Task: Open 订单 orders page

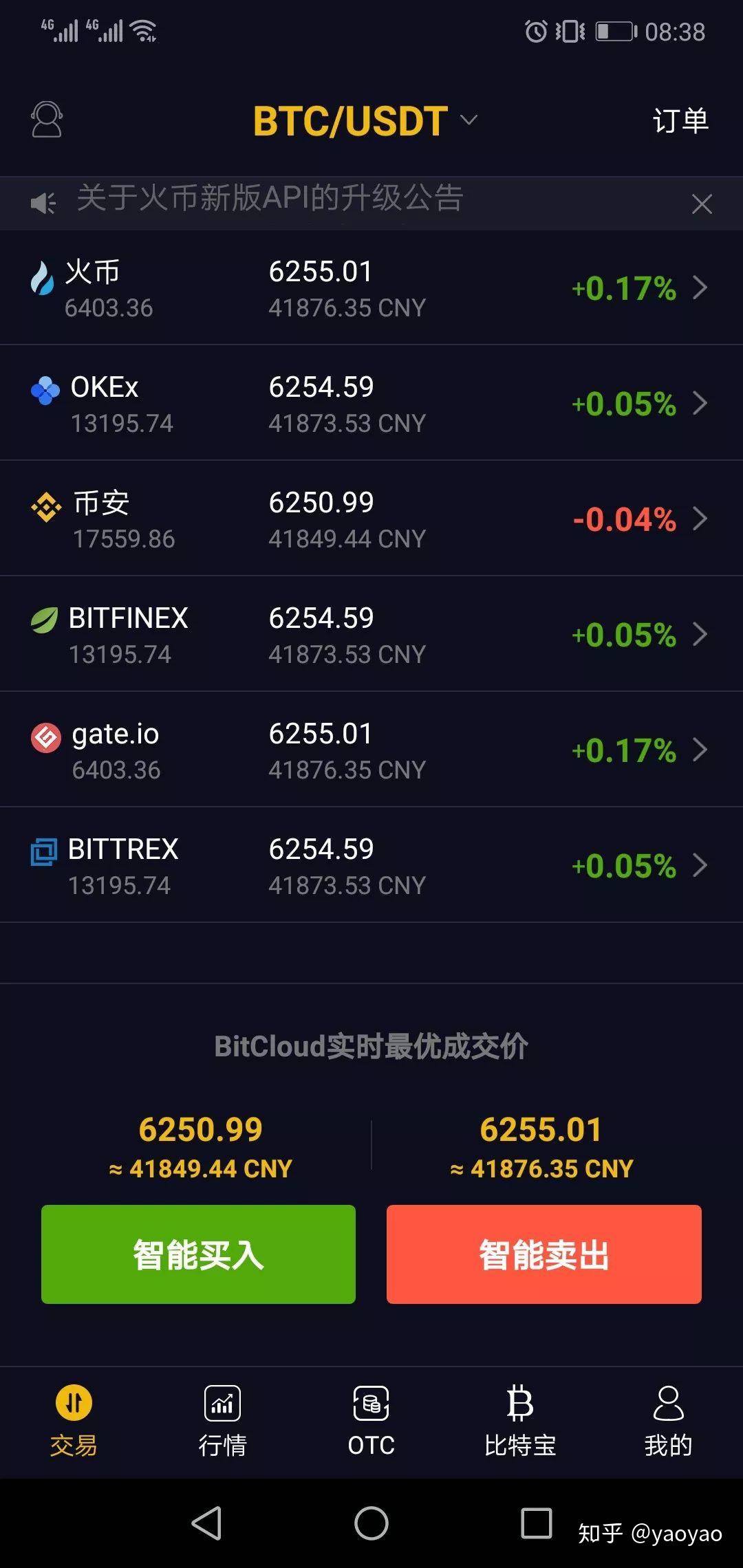Action: pyautogui.click(x=680, y=121)
